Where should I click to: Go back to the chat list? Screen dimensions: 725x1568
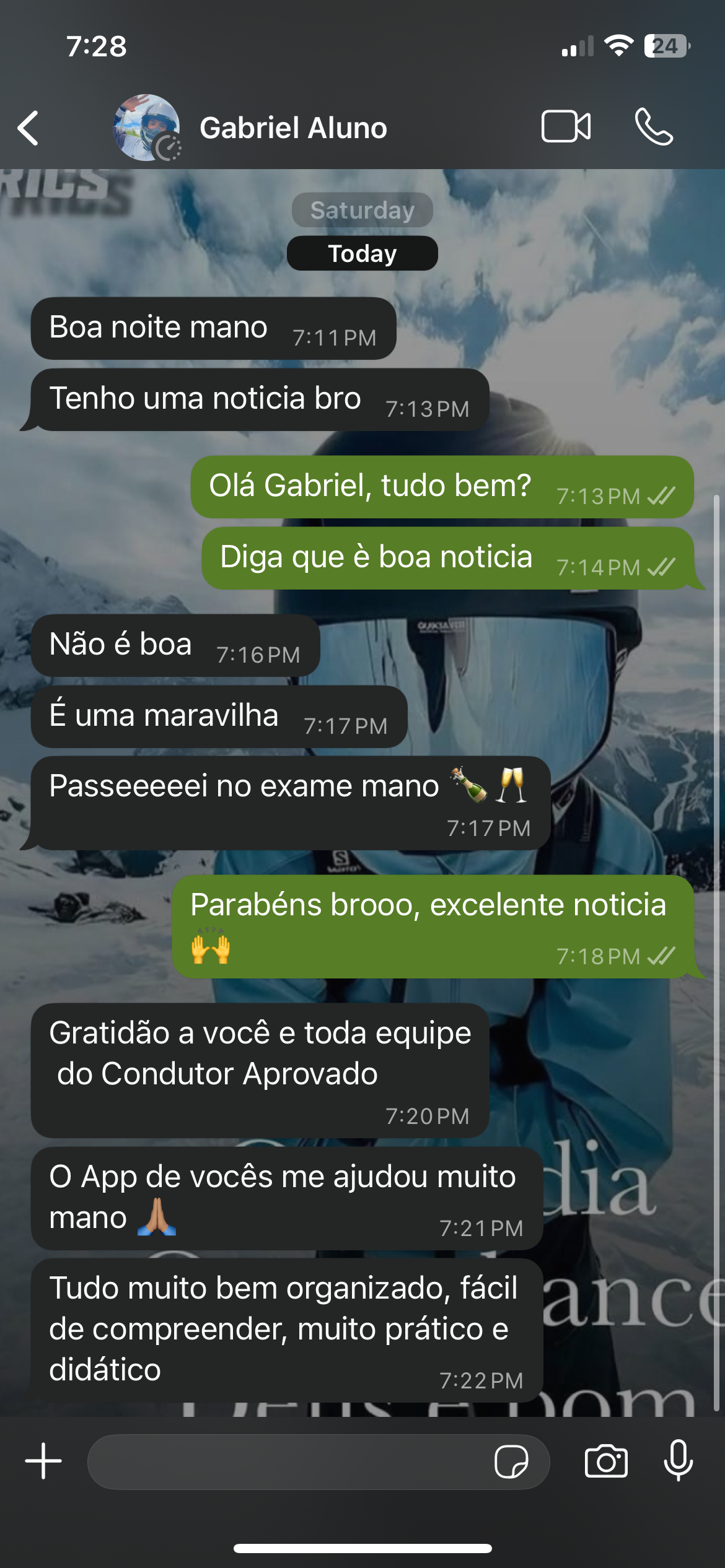[x=29, y=128]
